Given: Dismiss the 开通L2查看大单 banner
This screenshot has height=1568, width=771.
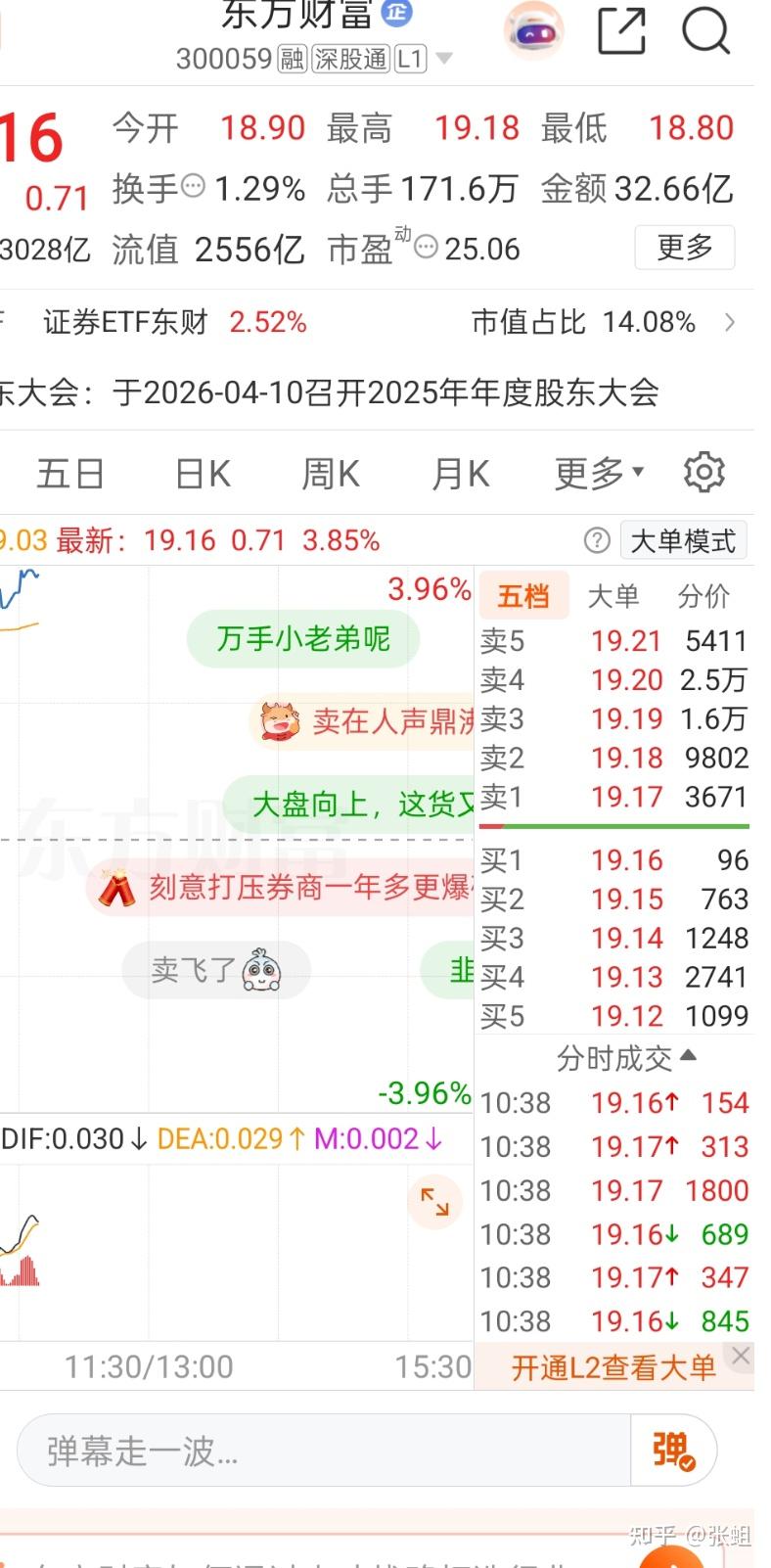Looking at the screenshot, I should [x=741, y=1356].
